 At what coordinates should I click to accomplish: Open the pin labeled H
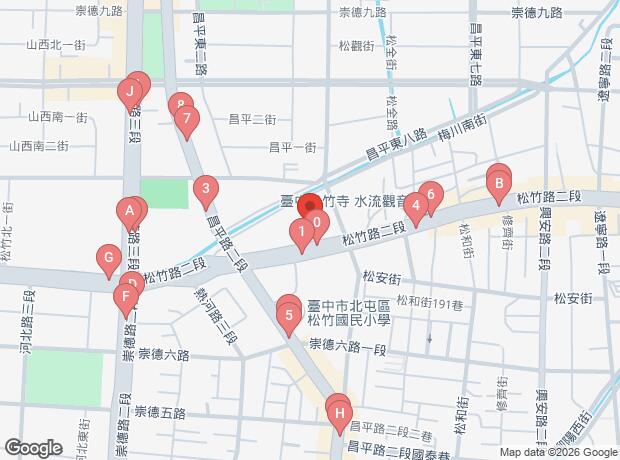[340, 414]
